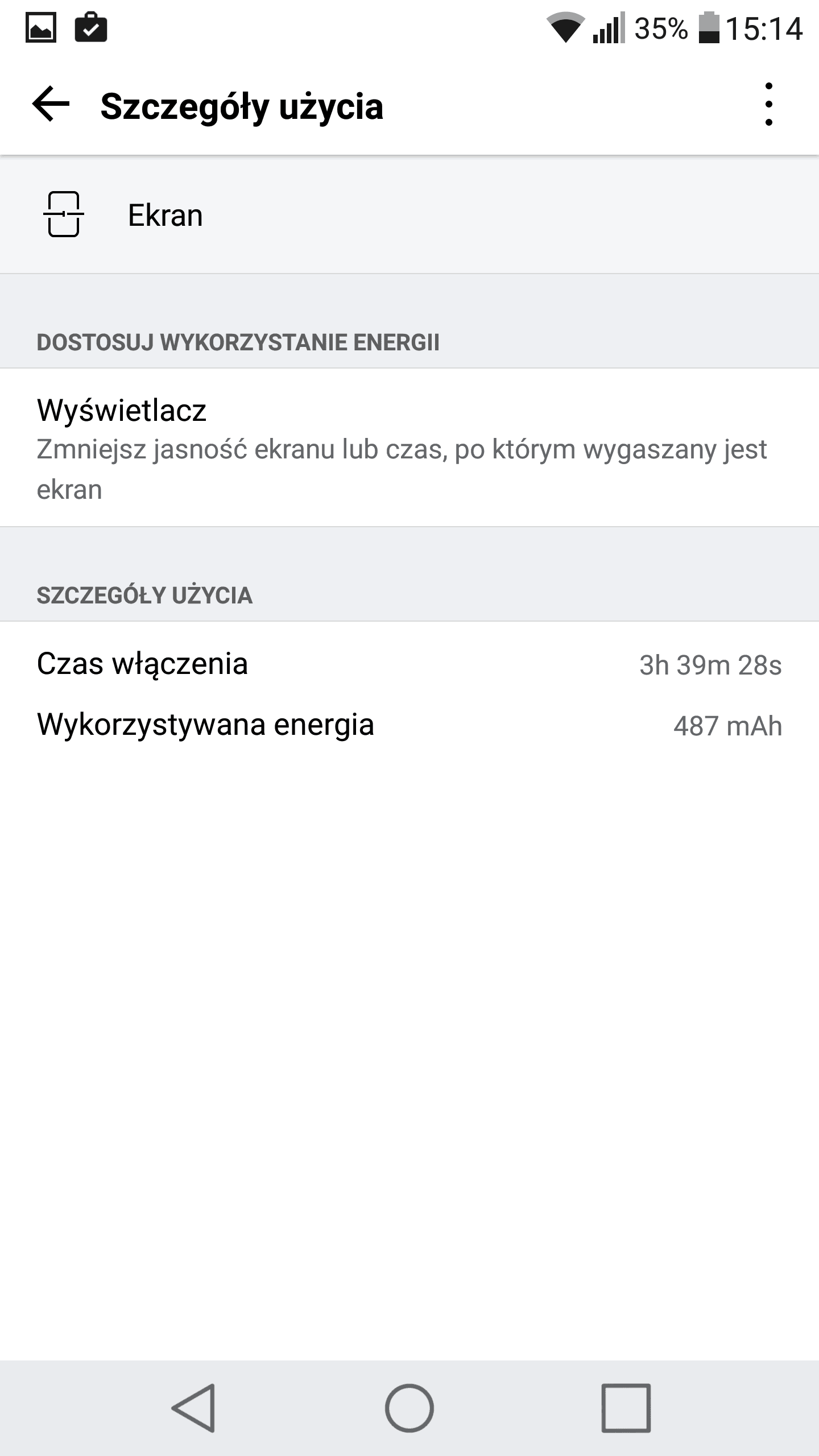Go to the home screen
819x1456 pixels.
pyautogui.click(x=409, y=1408)
